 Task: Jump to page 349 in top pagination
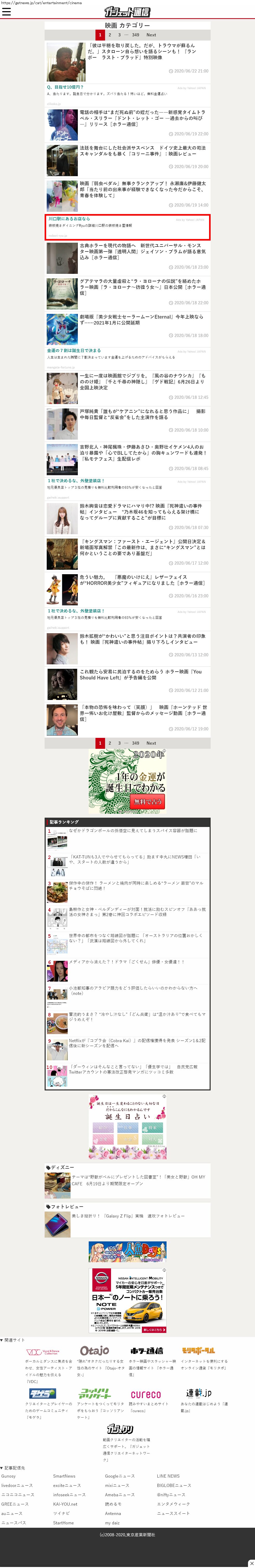point(135,35)
